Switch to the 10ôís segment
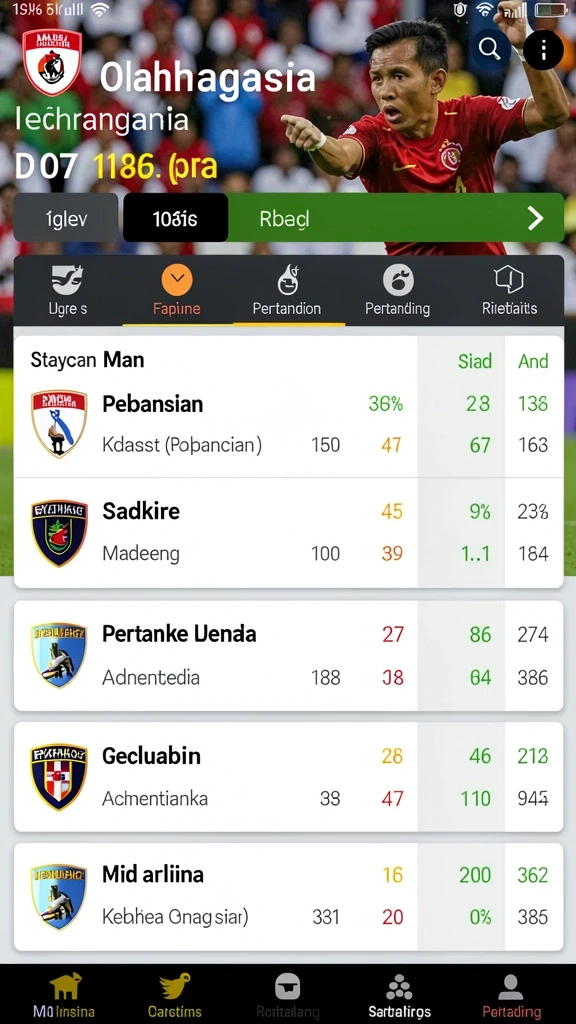The image size is (576, 1024). pyautogui.click(x=175, y=218)
